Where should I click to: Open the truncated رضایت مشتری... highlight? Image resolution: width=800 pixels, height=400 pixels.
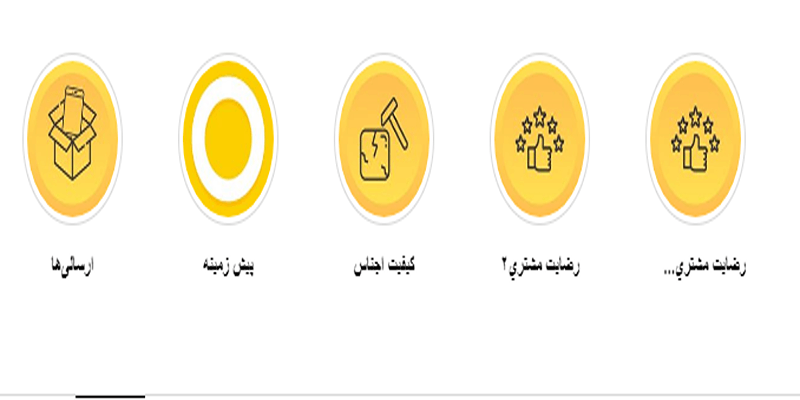click(695, 138)
